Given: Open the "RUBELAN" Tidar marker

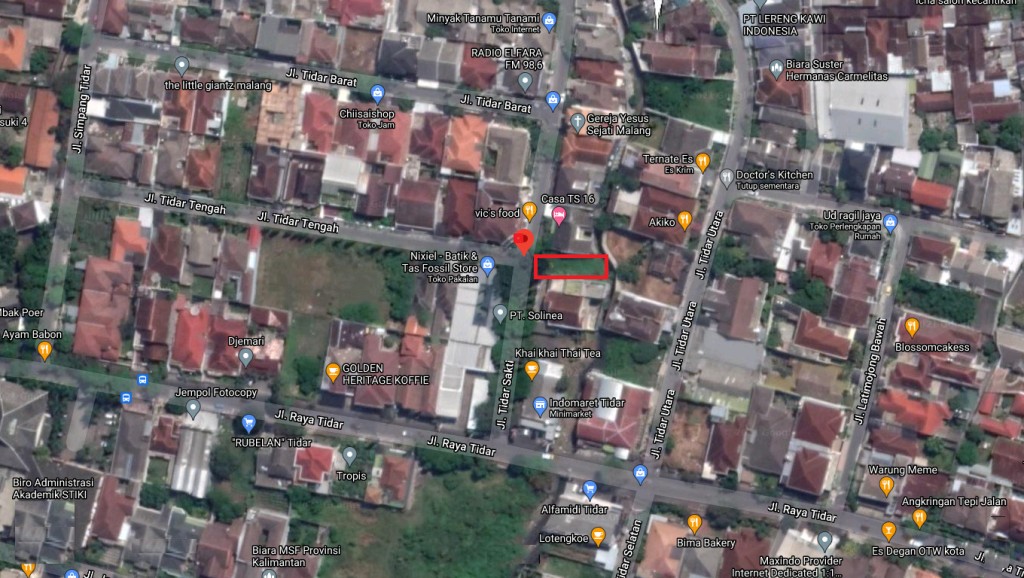Looking at the screenshot, I should pyautogui.click(x=248, y=424).
